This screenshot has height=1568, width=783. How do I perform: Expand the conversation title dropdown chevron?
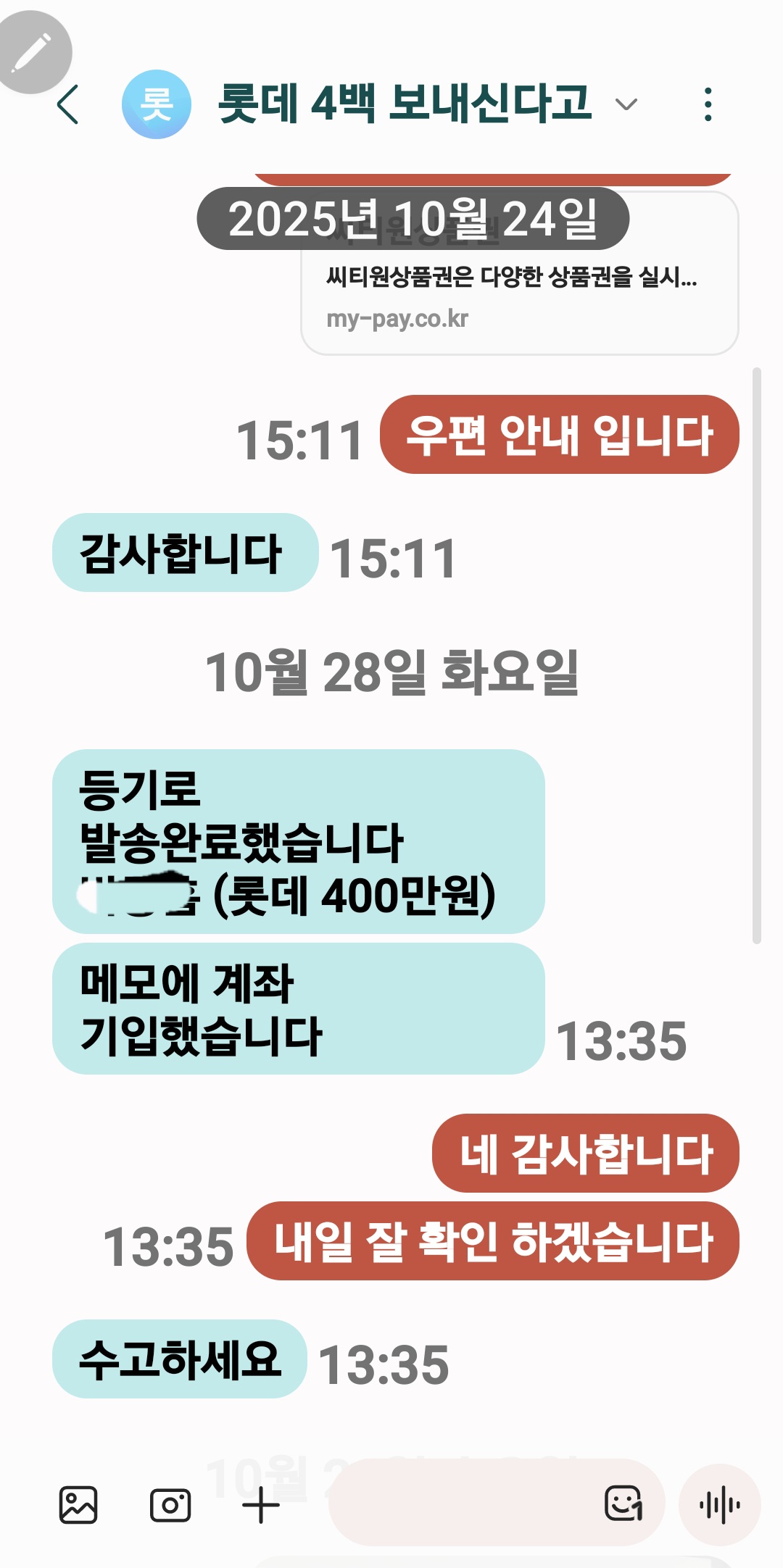626,104
